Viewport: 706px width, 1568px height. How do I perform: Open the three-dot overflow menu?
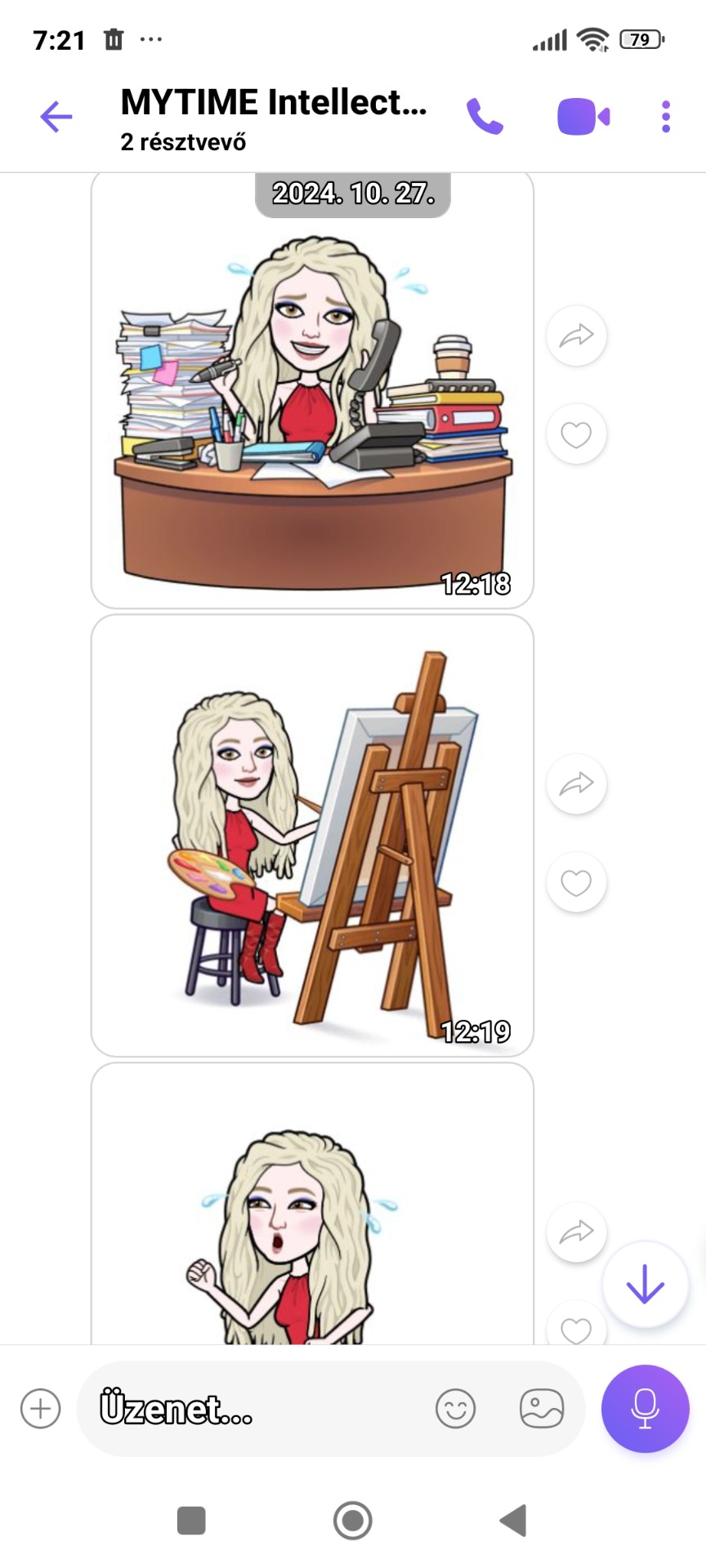[x=666, y=117]
